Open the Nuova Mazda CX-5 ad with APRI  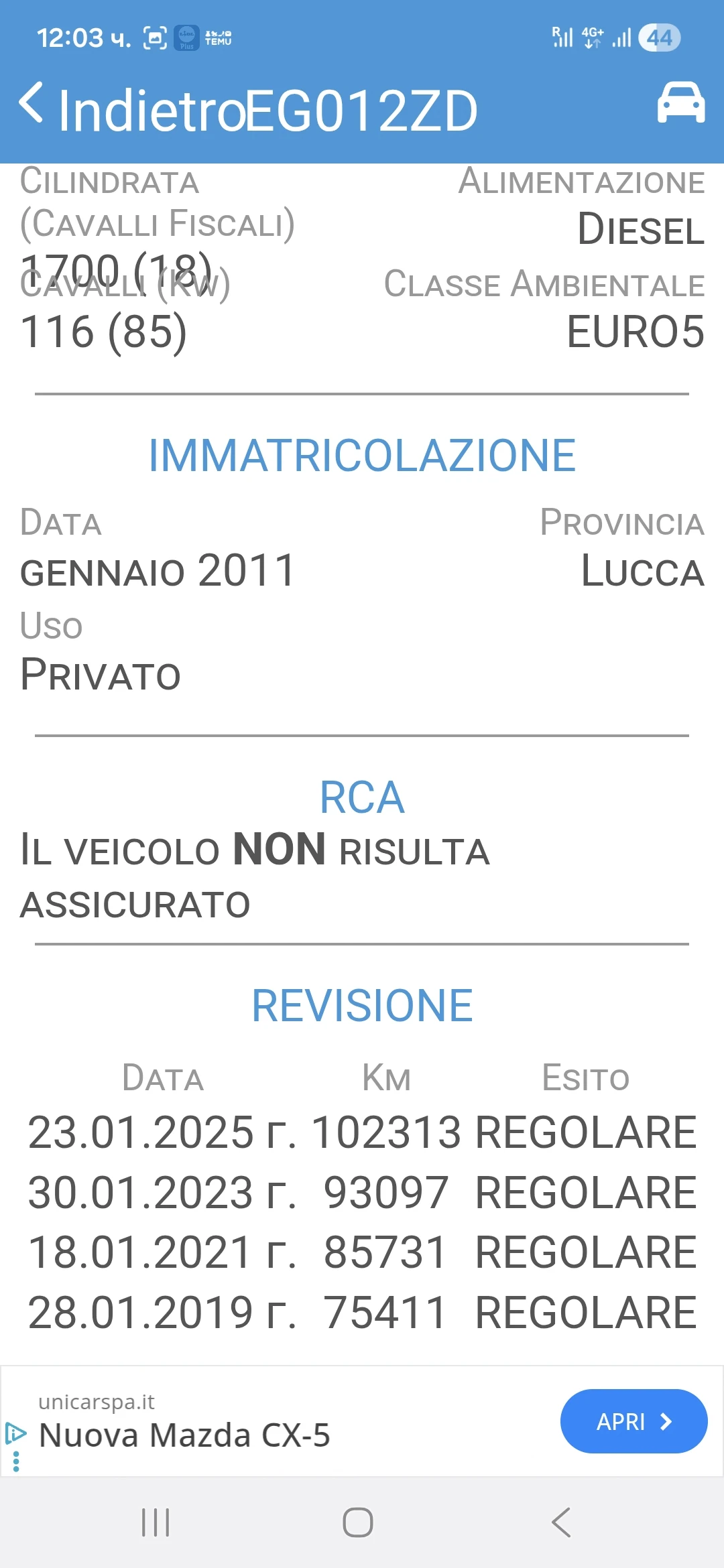[633, 1421]
